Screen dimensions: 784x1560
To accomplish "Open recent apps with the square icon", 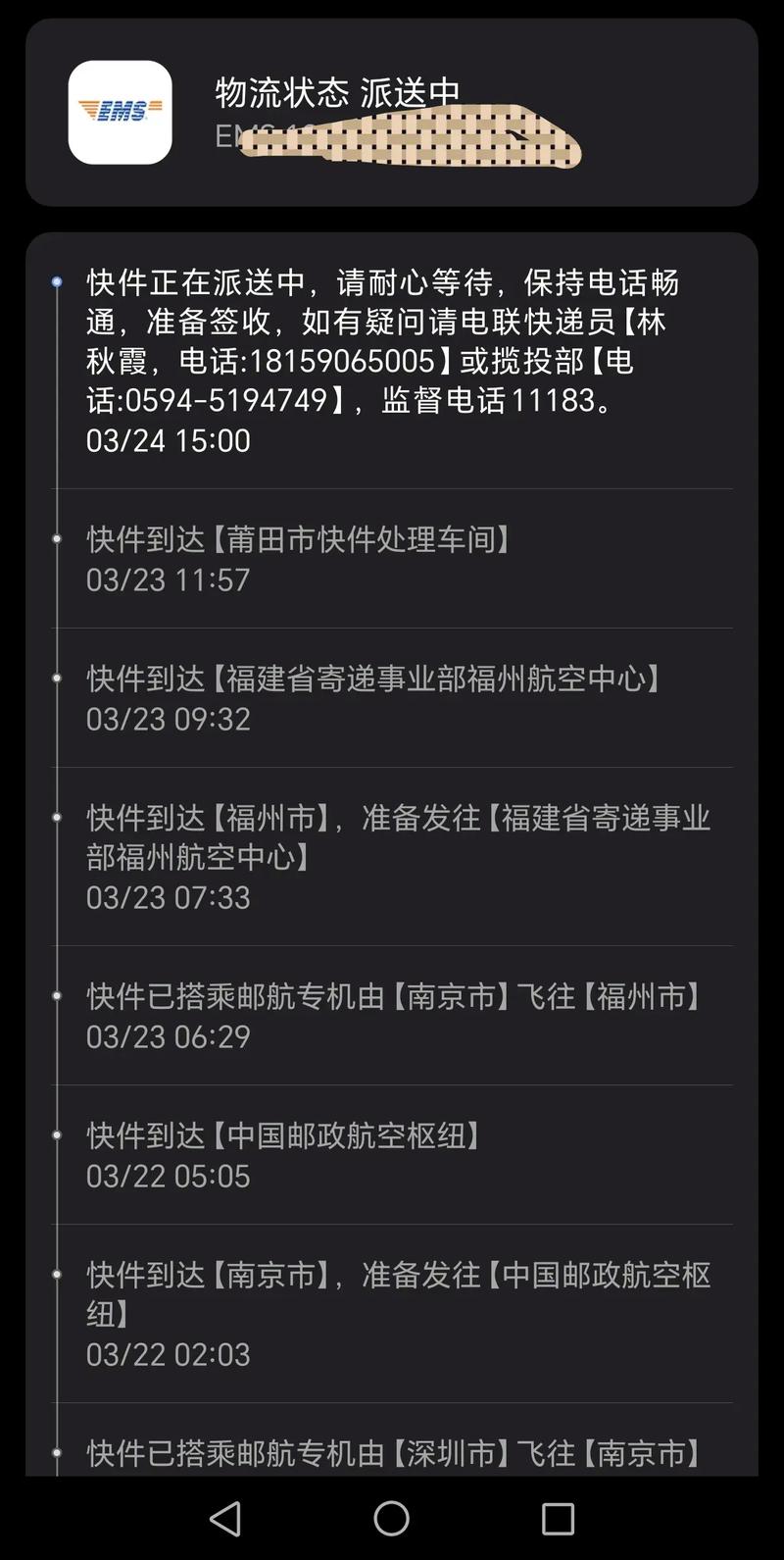I will point(556,1519).
